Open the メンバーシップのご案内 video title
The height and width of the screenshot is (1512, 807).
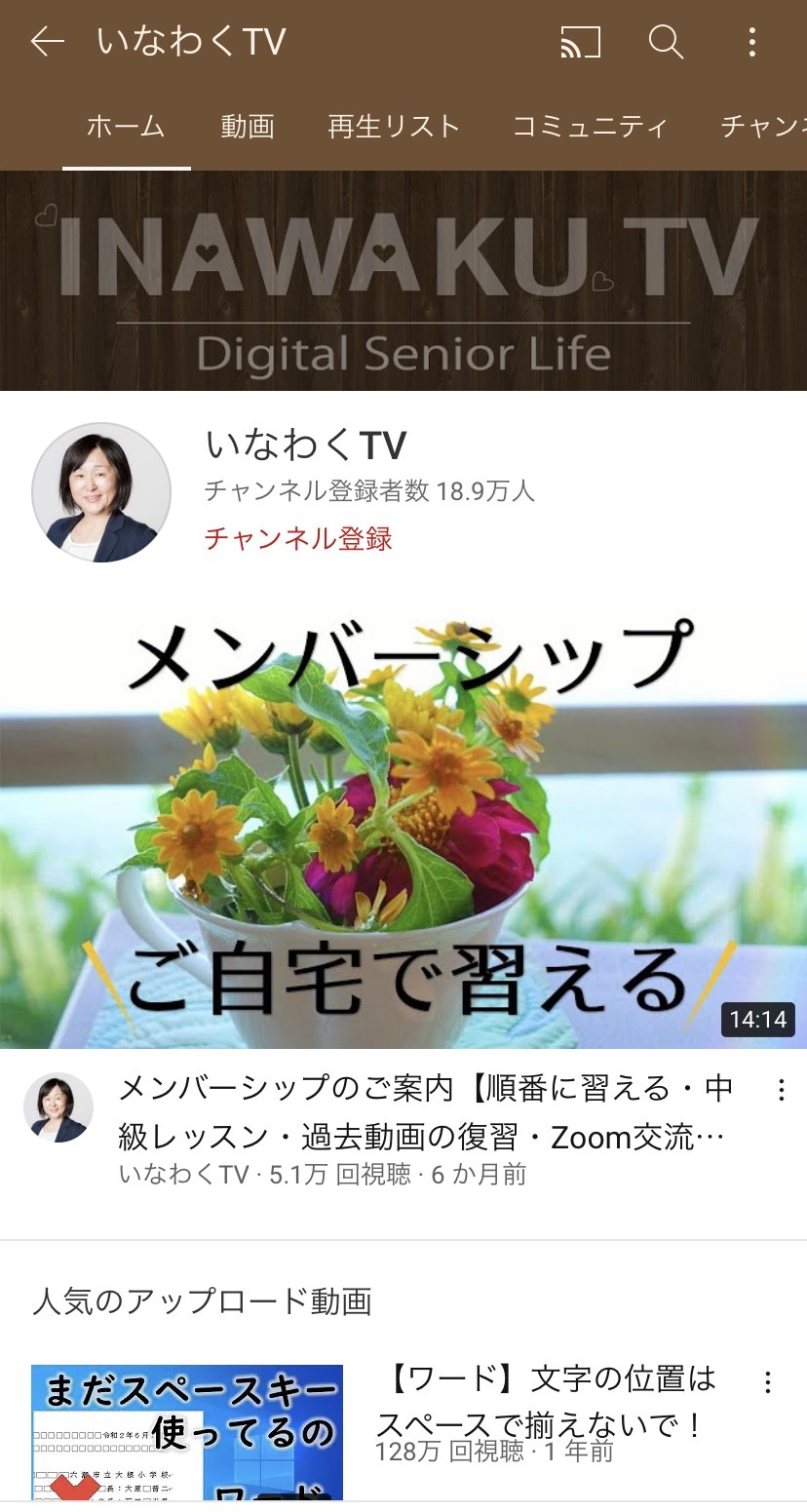point(425,1112)
